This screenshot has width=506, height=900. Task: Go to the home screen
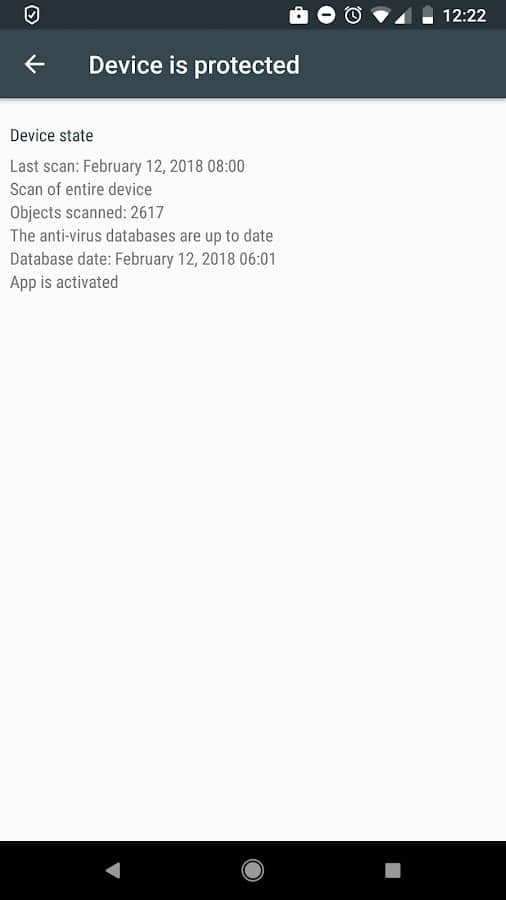252,871
